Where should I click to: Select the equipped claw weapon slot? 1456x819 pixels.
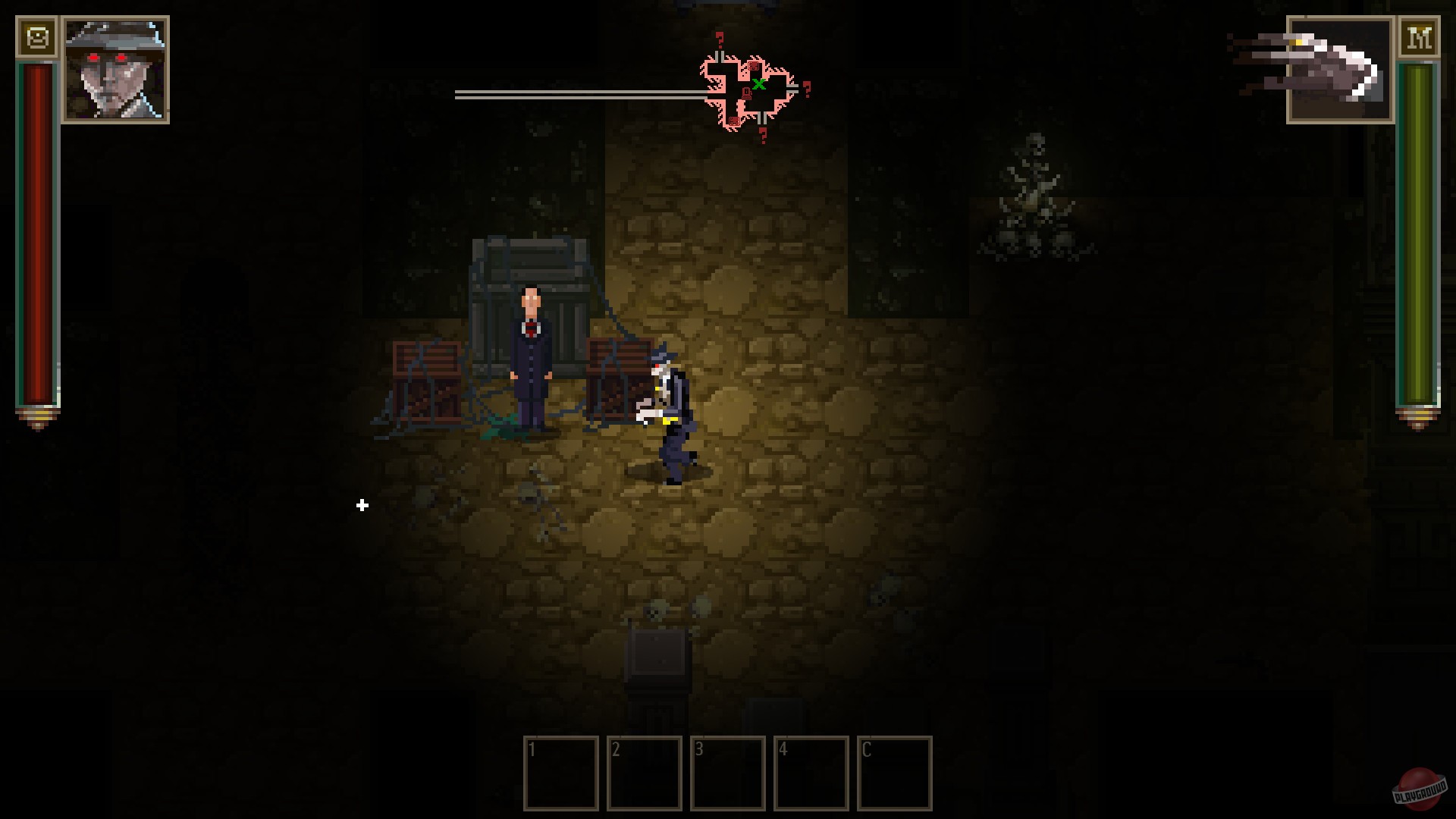click(x=1340, y=71)
